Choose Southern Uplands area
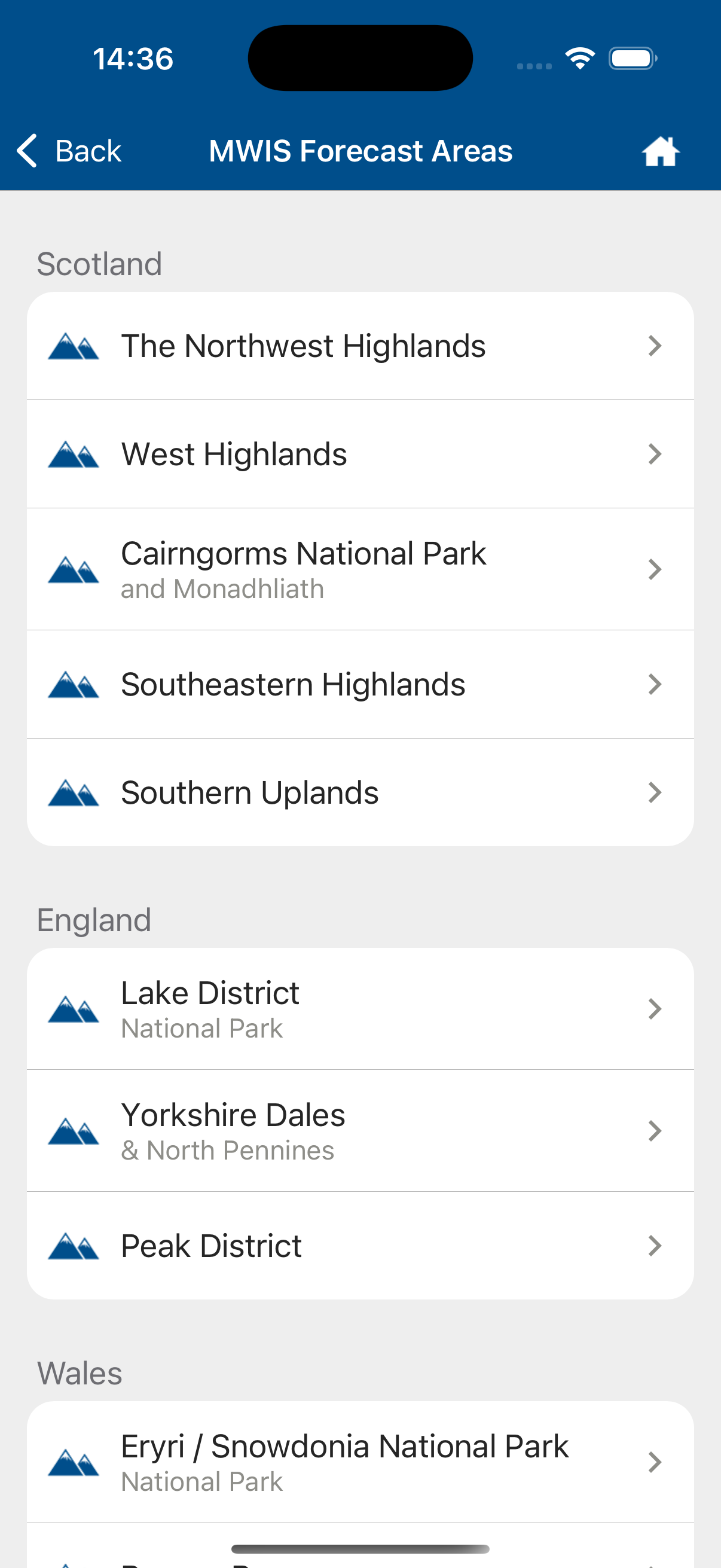The height and width of the screenshot is (1568, 721). [x=360, y=792]
